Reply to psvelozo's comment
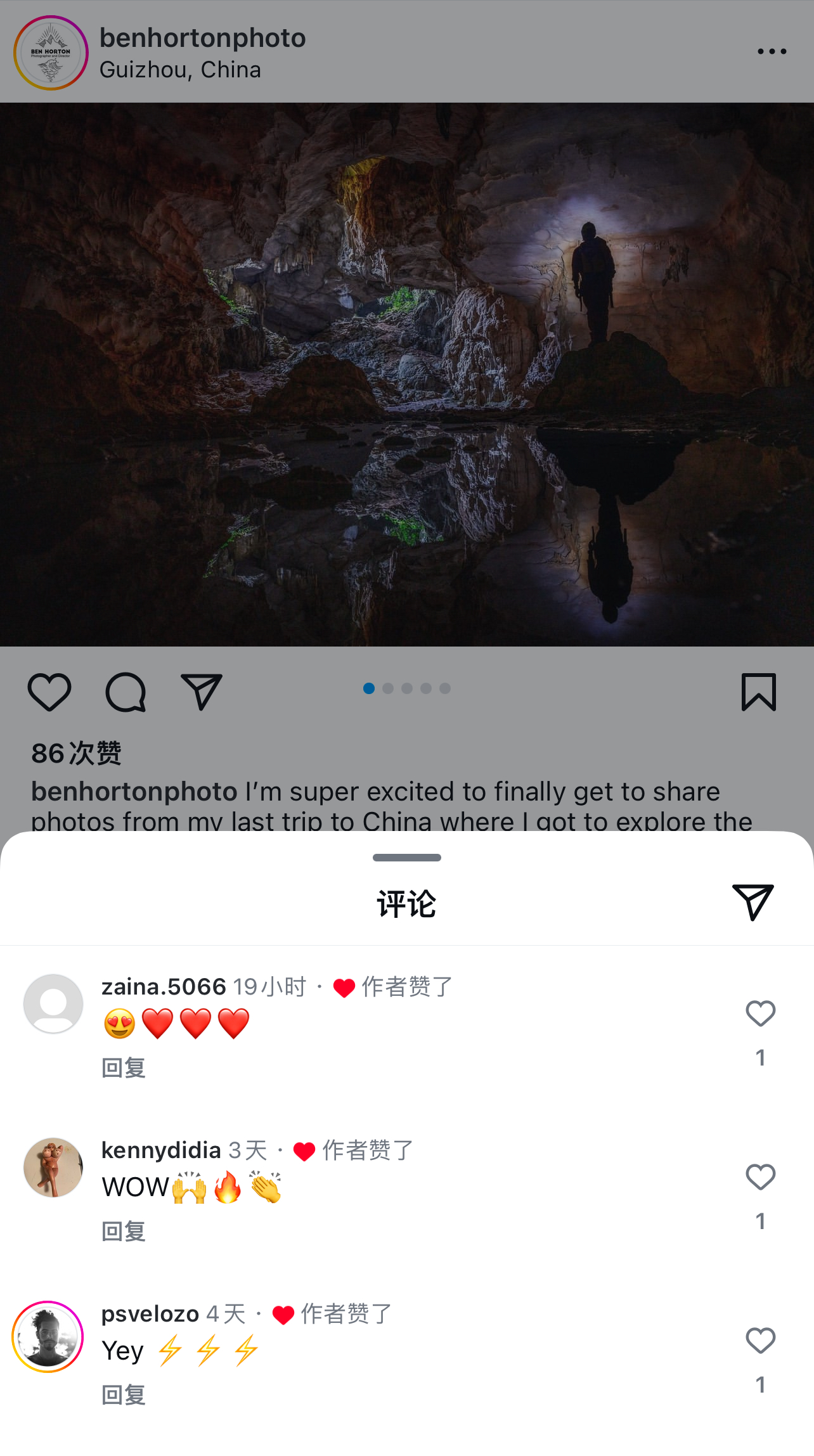 124,1395
